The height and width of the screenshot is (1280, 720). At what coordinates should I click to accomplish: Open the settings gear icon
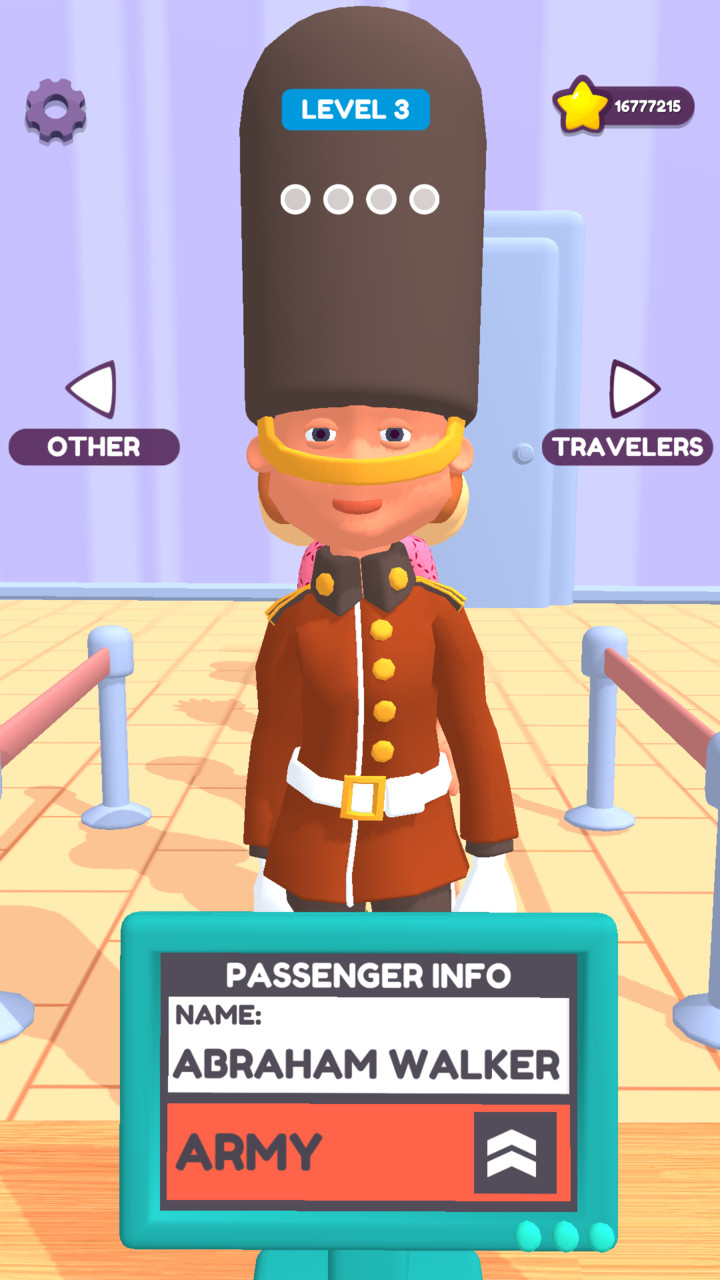coord(54,107)
